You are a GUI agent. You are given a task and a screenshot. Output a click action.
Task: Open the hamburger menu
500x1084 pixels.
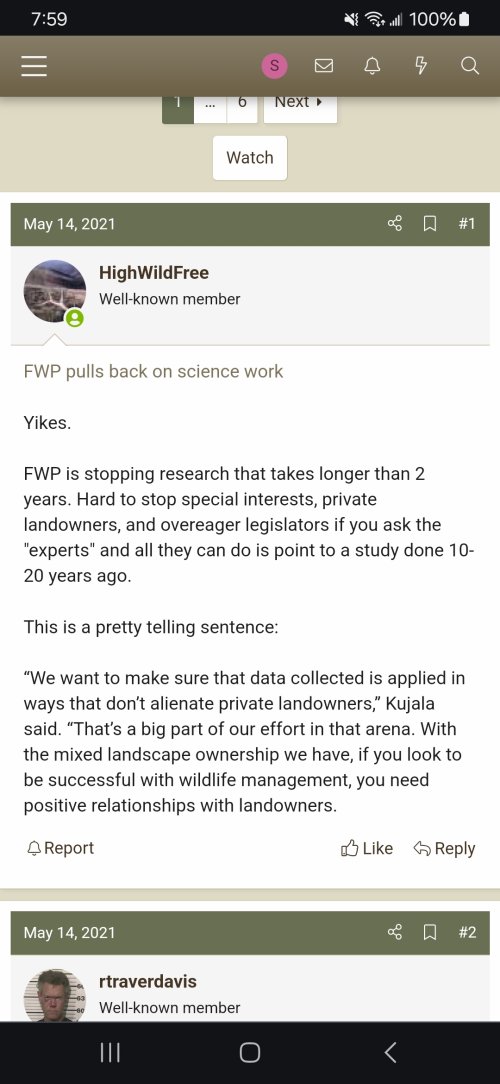(34, 66)
